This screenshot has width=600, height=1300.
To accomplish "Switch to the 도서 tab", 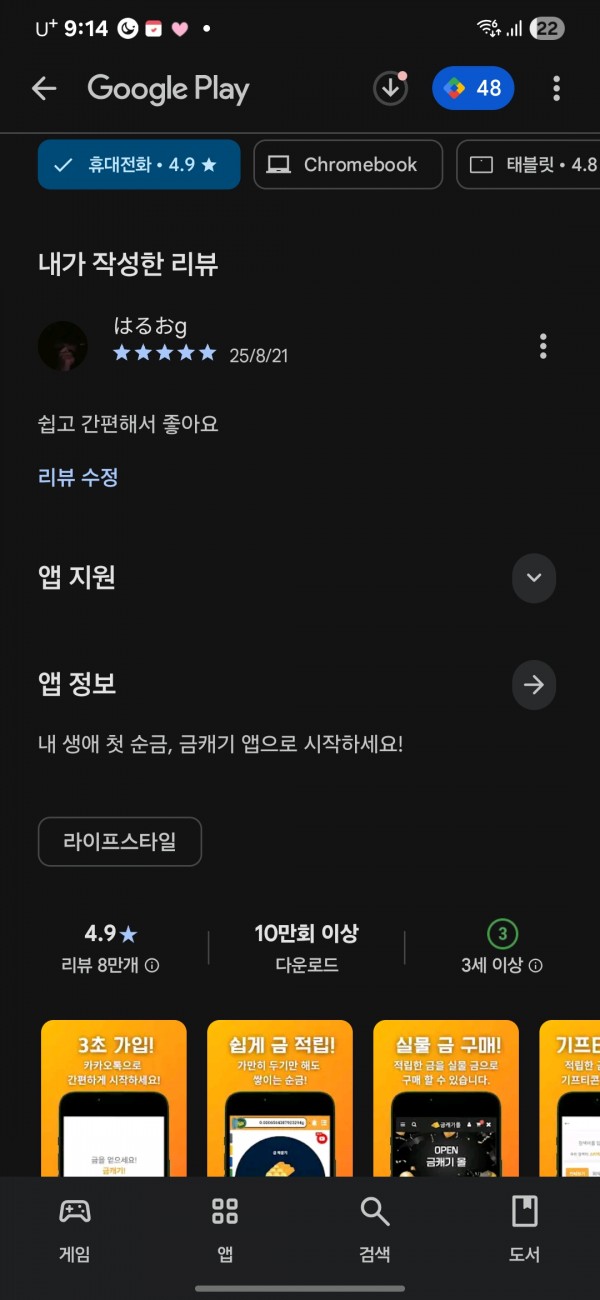I will coord(525,1229).
